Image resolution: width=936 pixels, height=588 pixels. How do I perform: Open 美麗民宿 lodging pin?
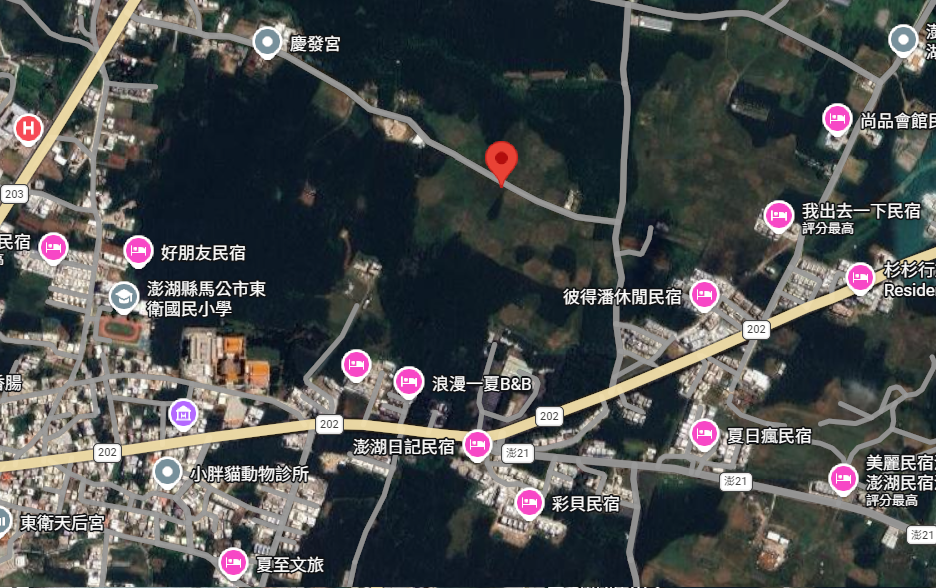pyautogui.click(x=843, y=479)
